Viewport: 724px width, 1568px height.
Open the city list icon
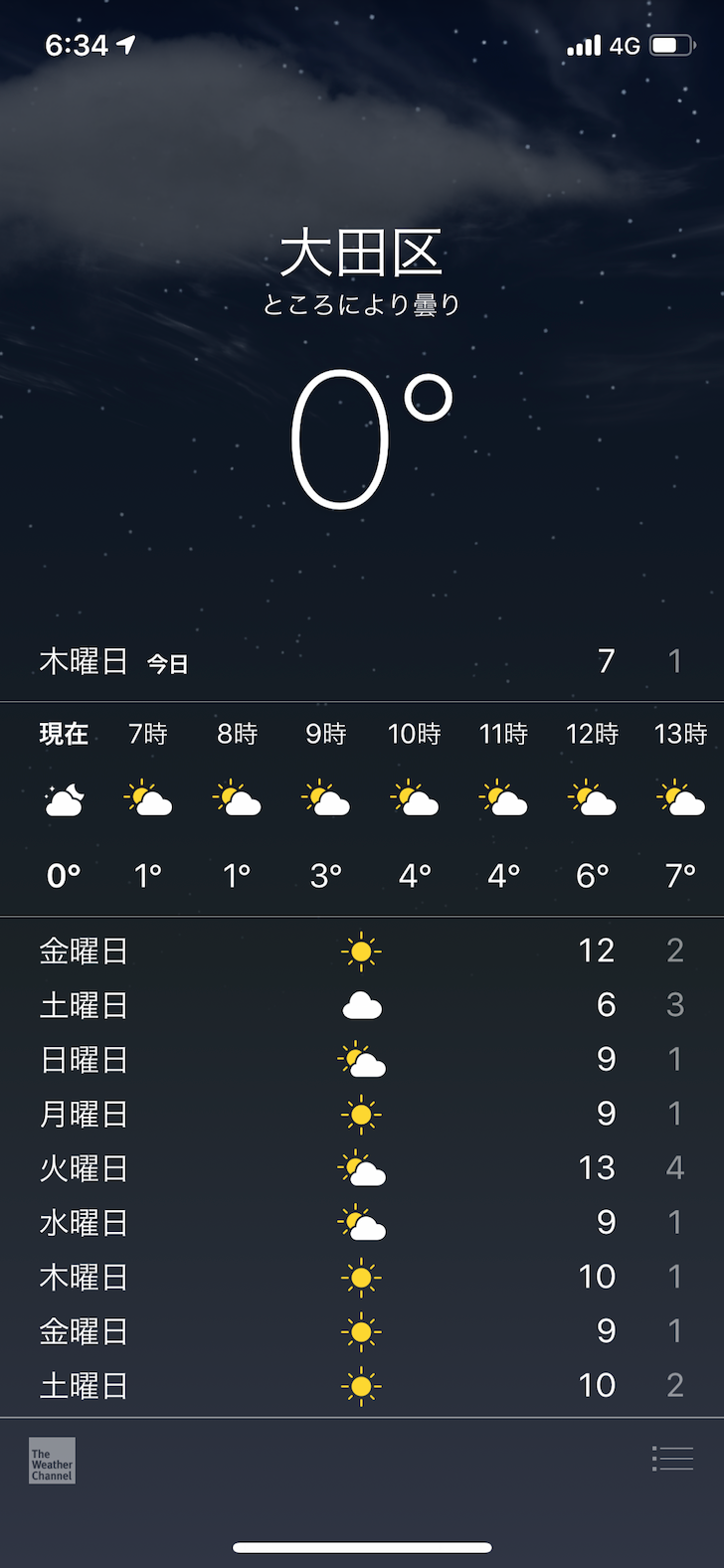tap(672, 1459)
